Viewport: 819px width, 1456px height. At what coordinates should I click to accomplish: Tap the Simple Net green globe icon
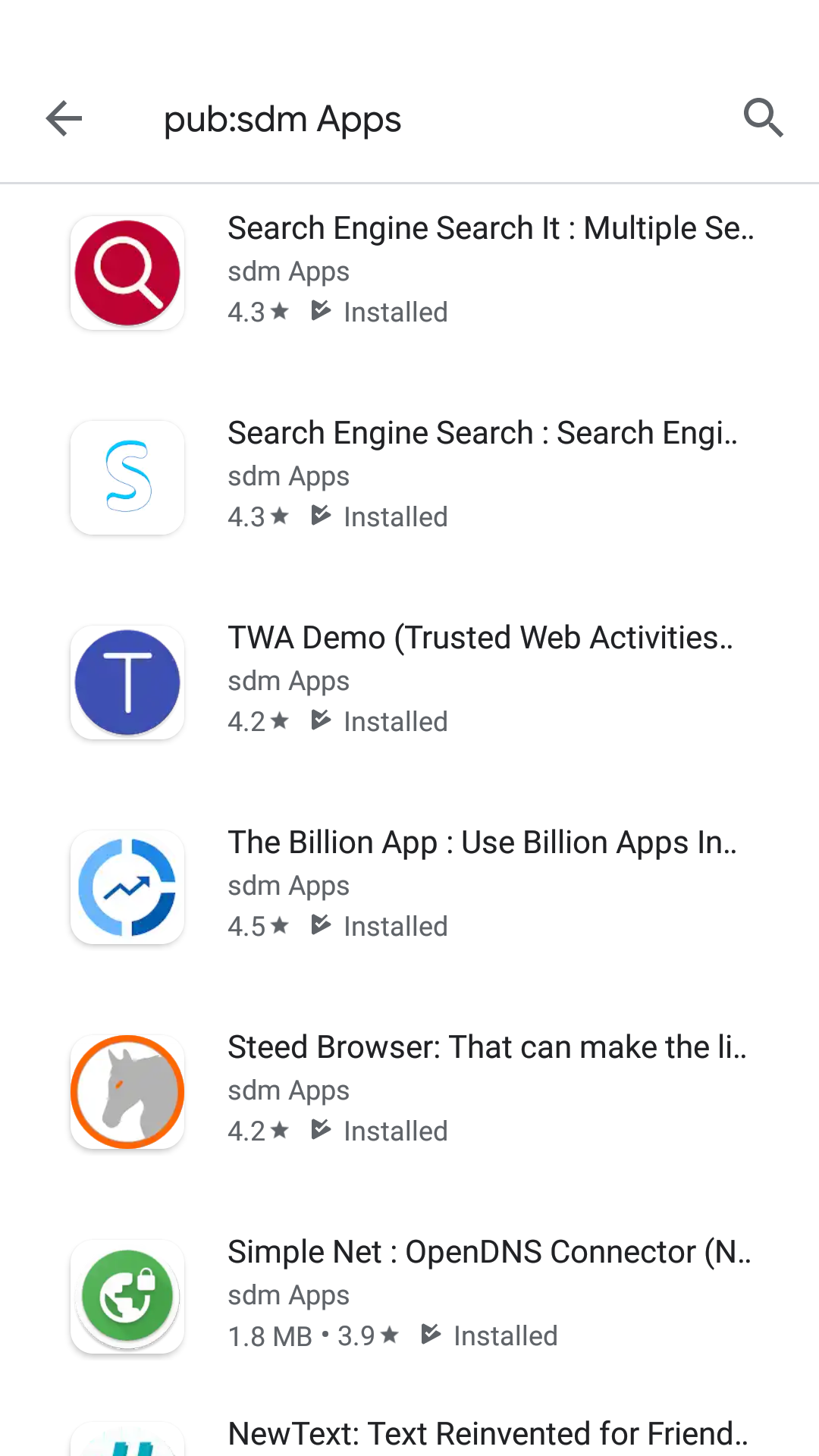127,1296
